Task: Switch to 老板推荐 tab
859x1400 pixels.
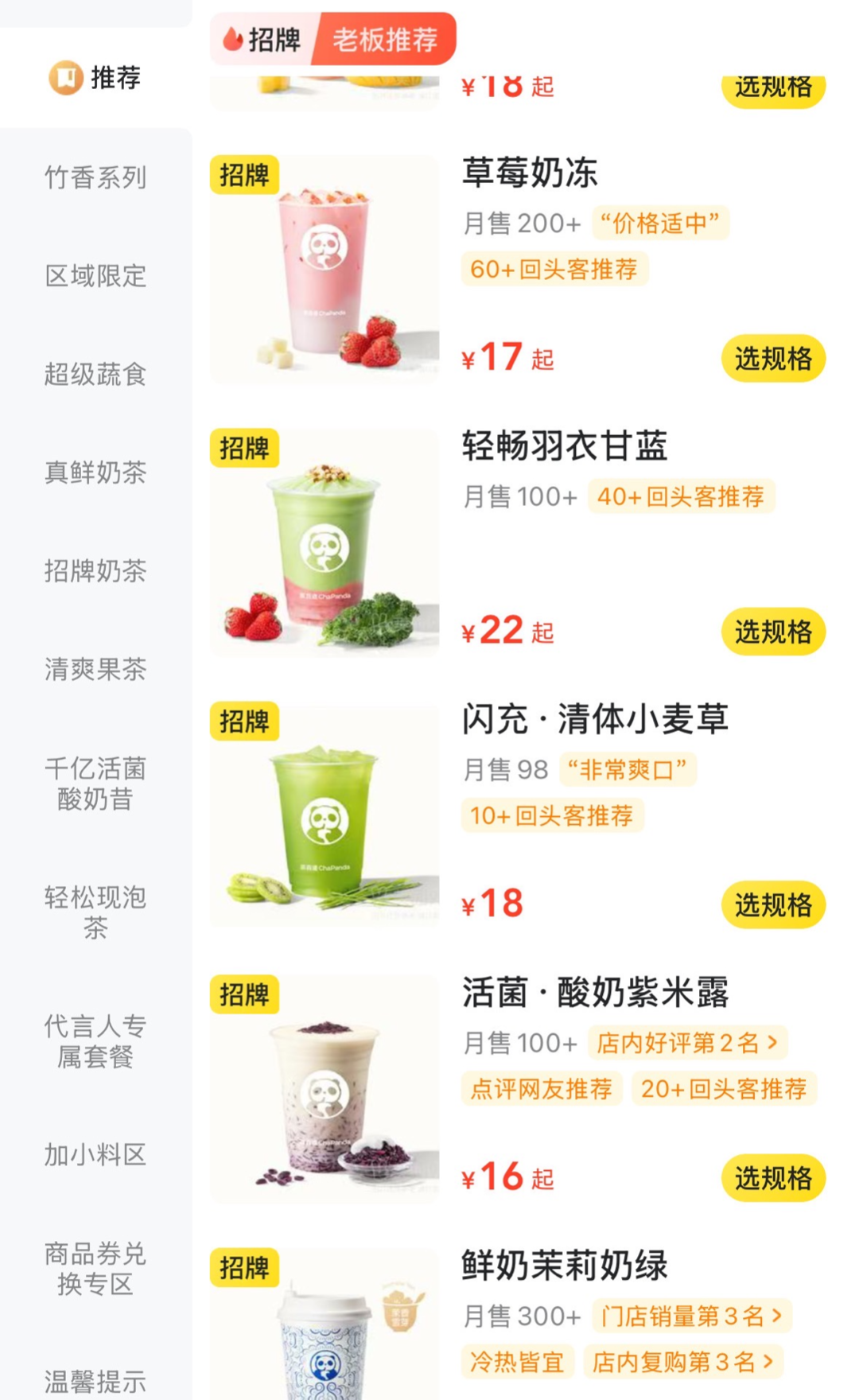Action: [385, 39]
